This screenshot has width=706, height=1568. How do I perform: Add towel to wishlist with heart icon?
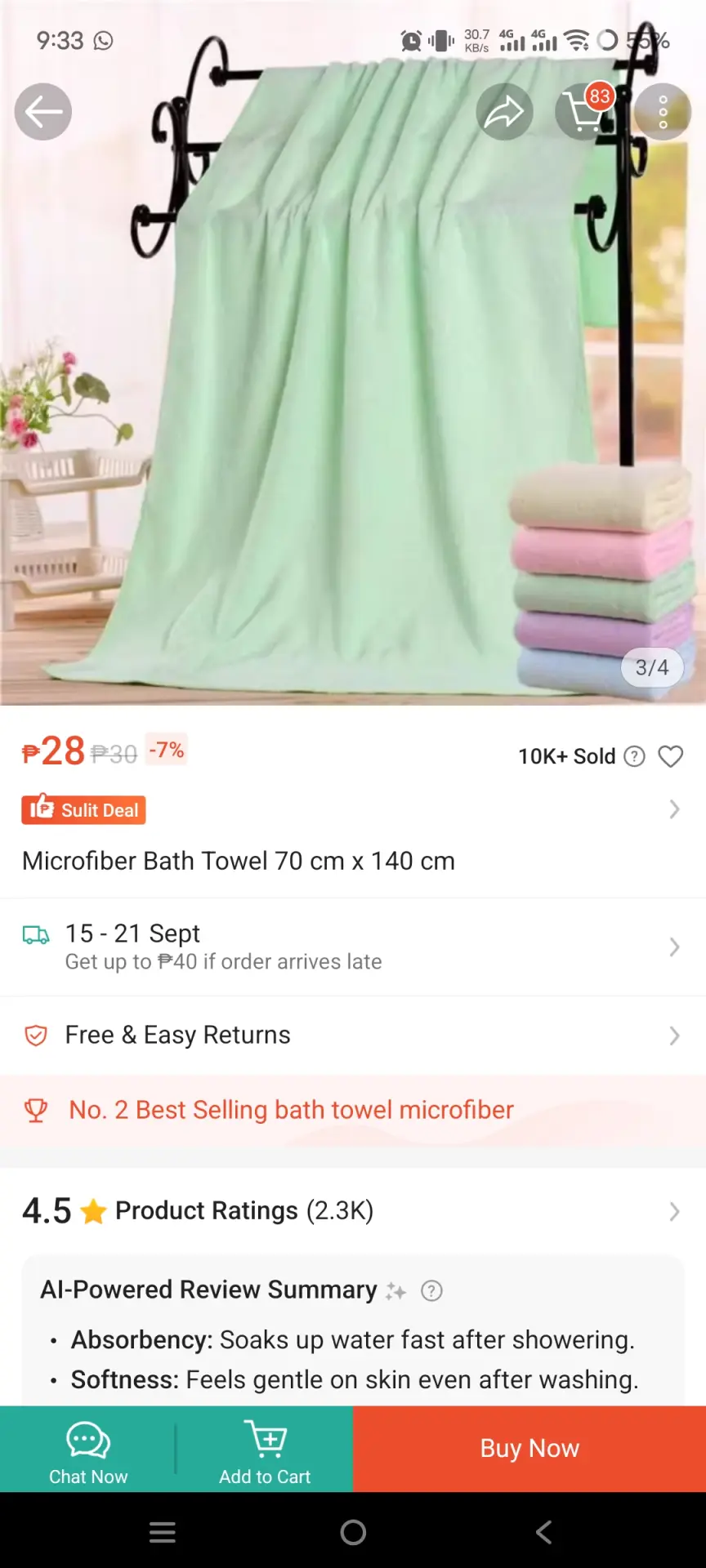point(671,756)
